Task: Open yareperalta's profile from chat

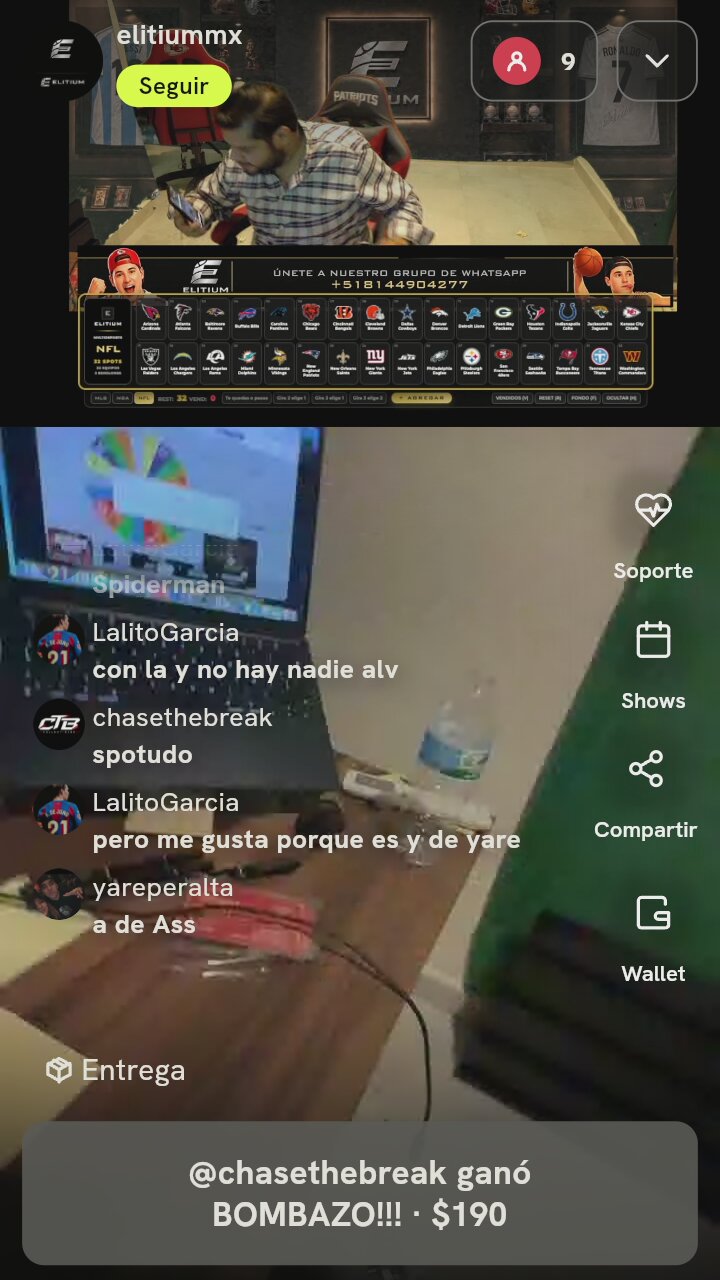Action: click(59, 894)
